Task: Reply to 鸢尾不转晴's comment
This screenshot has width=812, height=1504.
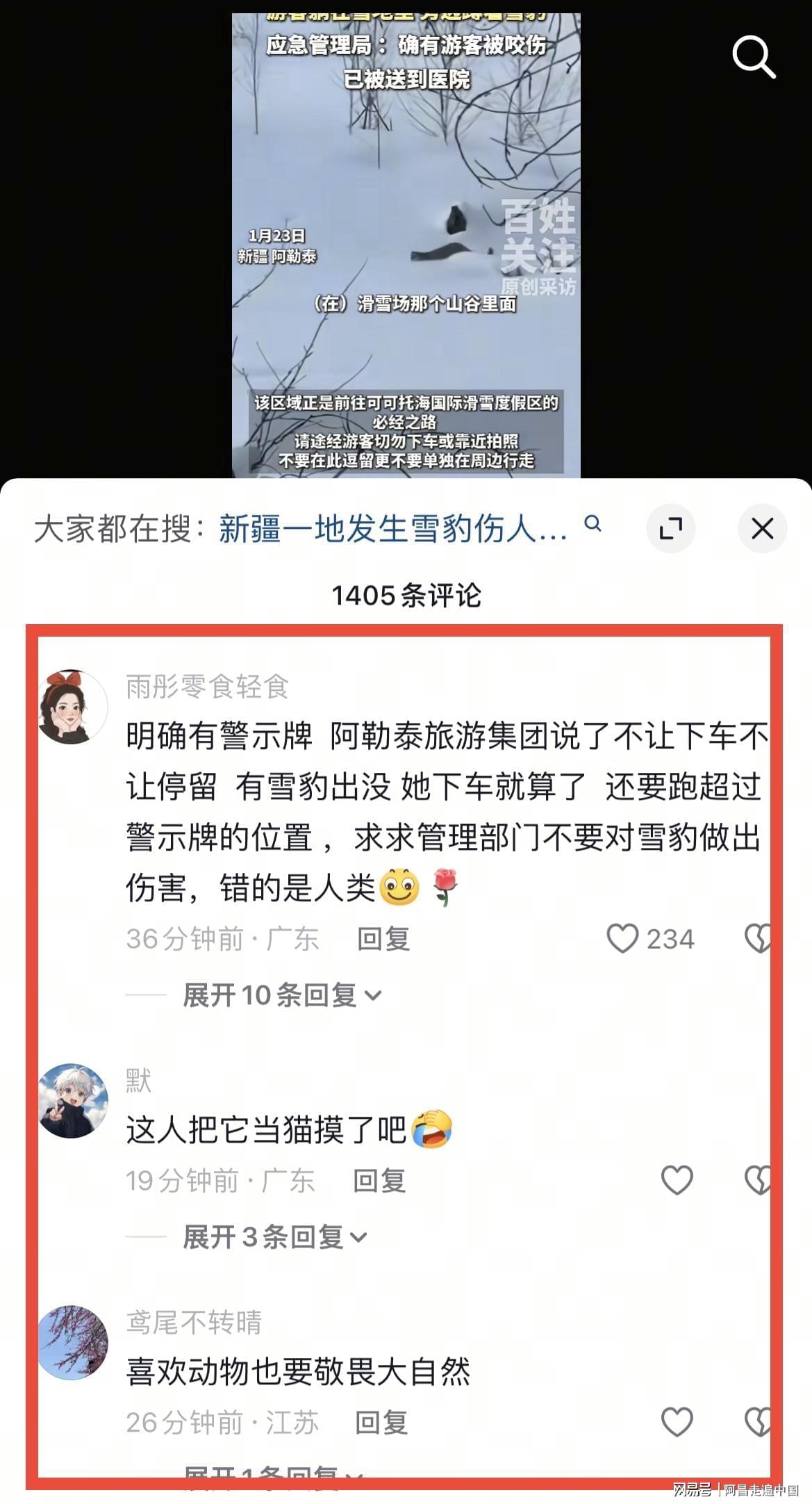Action: coord(381,1423)
